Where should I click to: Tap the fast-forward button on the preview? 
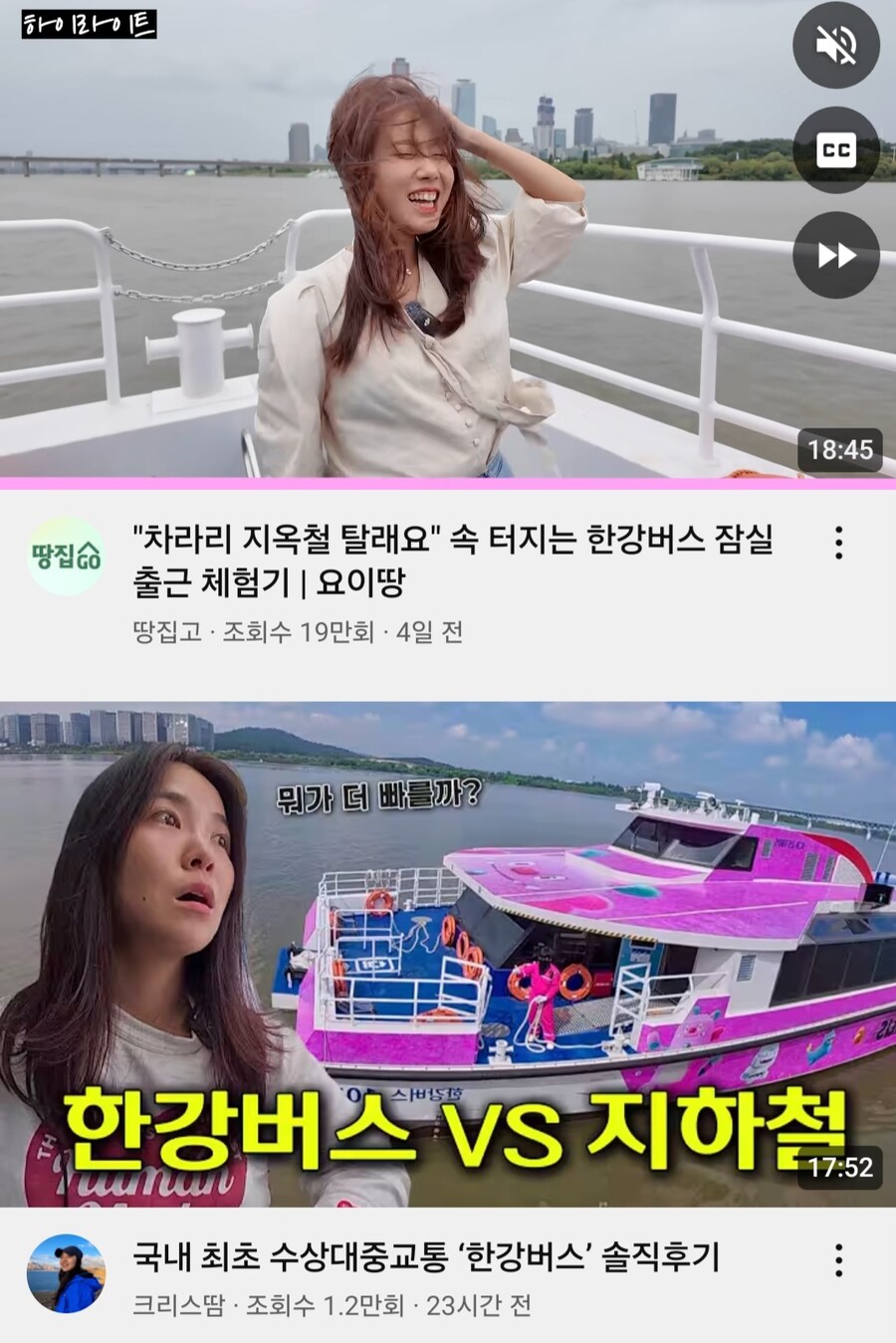click(835, 255)
